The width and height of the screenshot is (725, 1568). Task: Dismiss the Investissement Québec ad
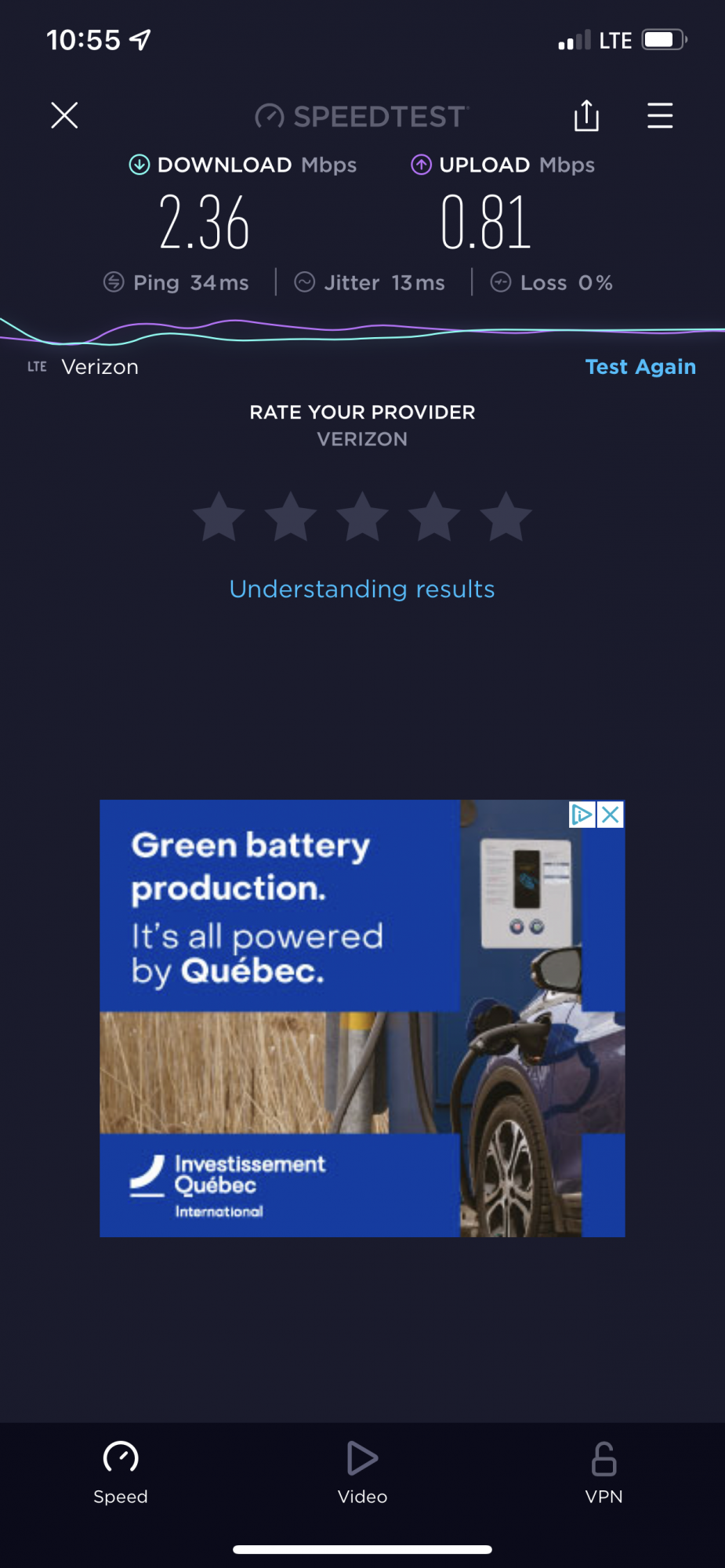pyautogui.click(x=611, y=815)
